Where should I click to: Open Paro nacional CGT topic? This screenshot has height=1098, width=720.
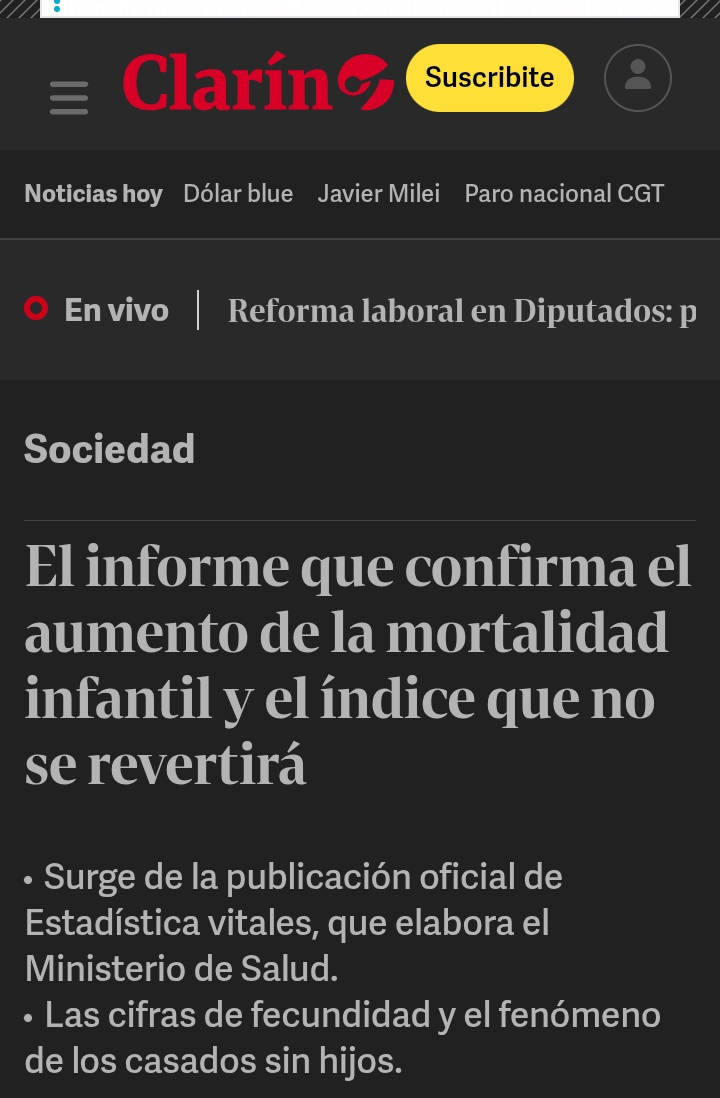[563, 194]
